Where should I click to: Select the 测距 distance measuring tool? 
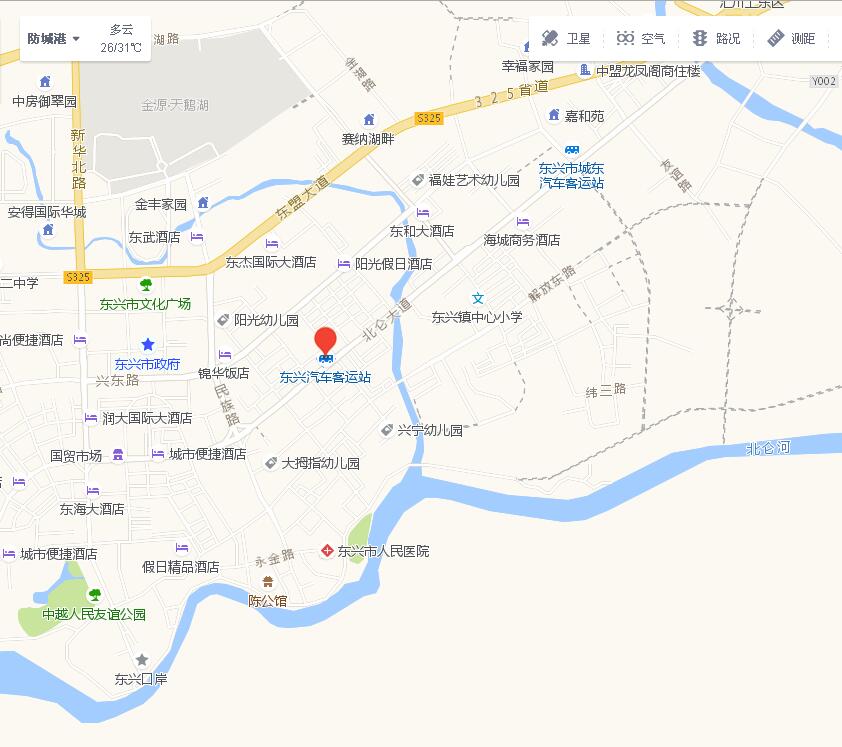[791, 39]
